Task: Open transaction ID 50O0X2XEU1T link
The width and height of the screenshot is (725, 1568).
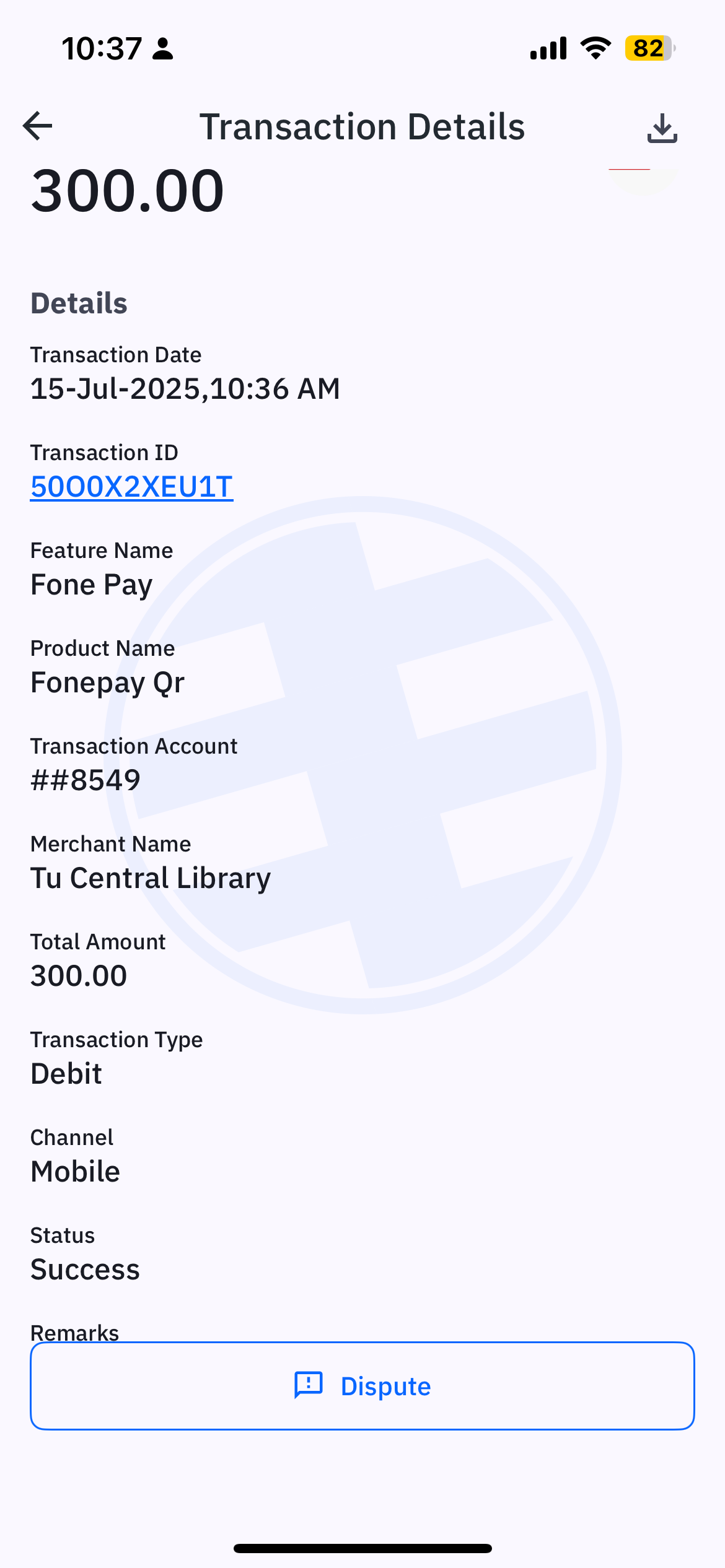Action: (131, 487)
